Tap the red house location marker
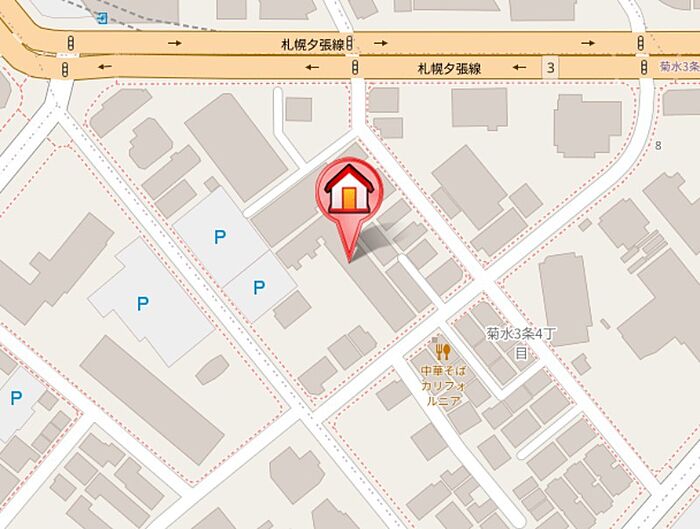The image size is (700, 529). [349, 190]
